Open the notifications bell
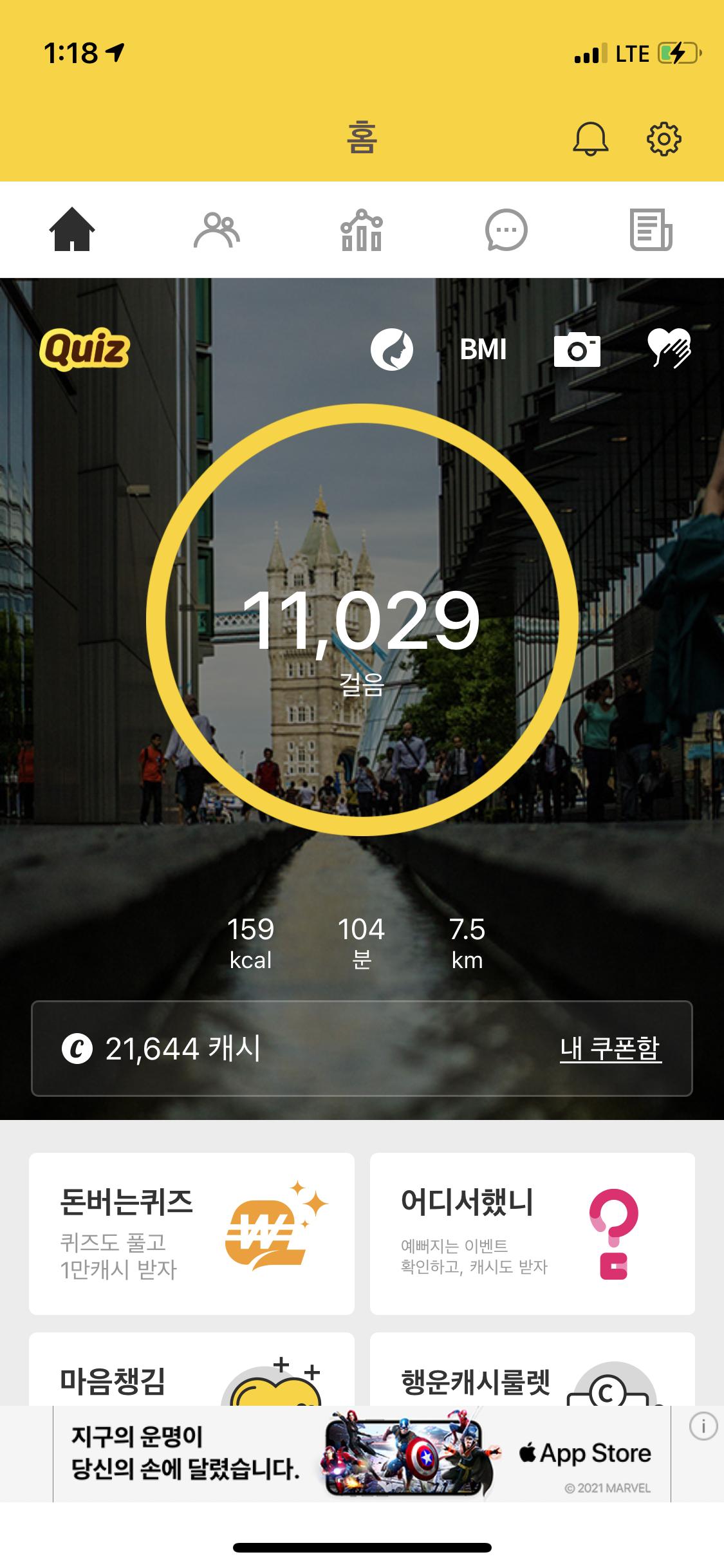 pyautogui.click(x=590, y=138)
